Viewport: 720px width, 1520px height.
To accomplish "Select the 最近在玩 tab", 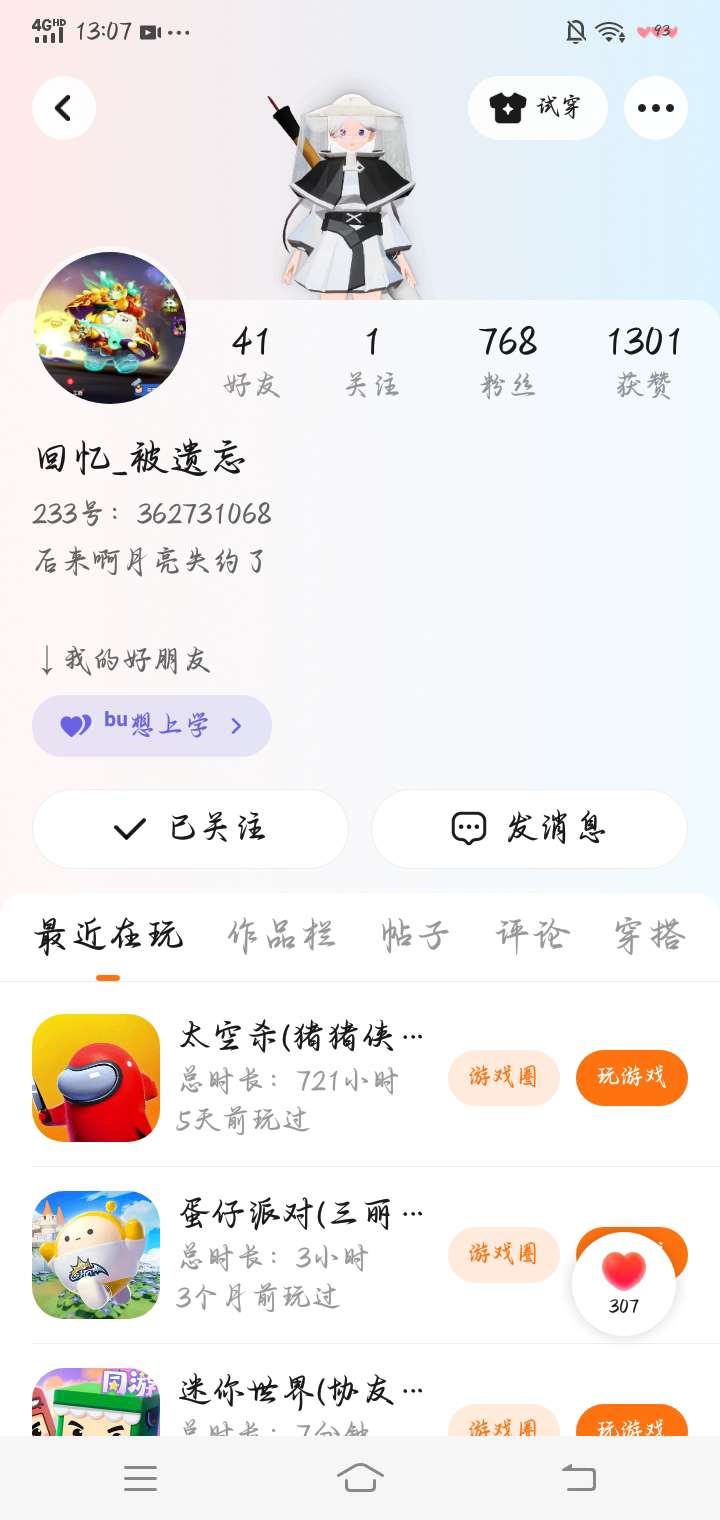I will pos(108,936).
